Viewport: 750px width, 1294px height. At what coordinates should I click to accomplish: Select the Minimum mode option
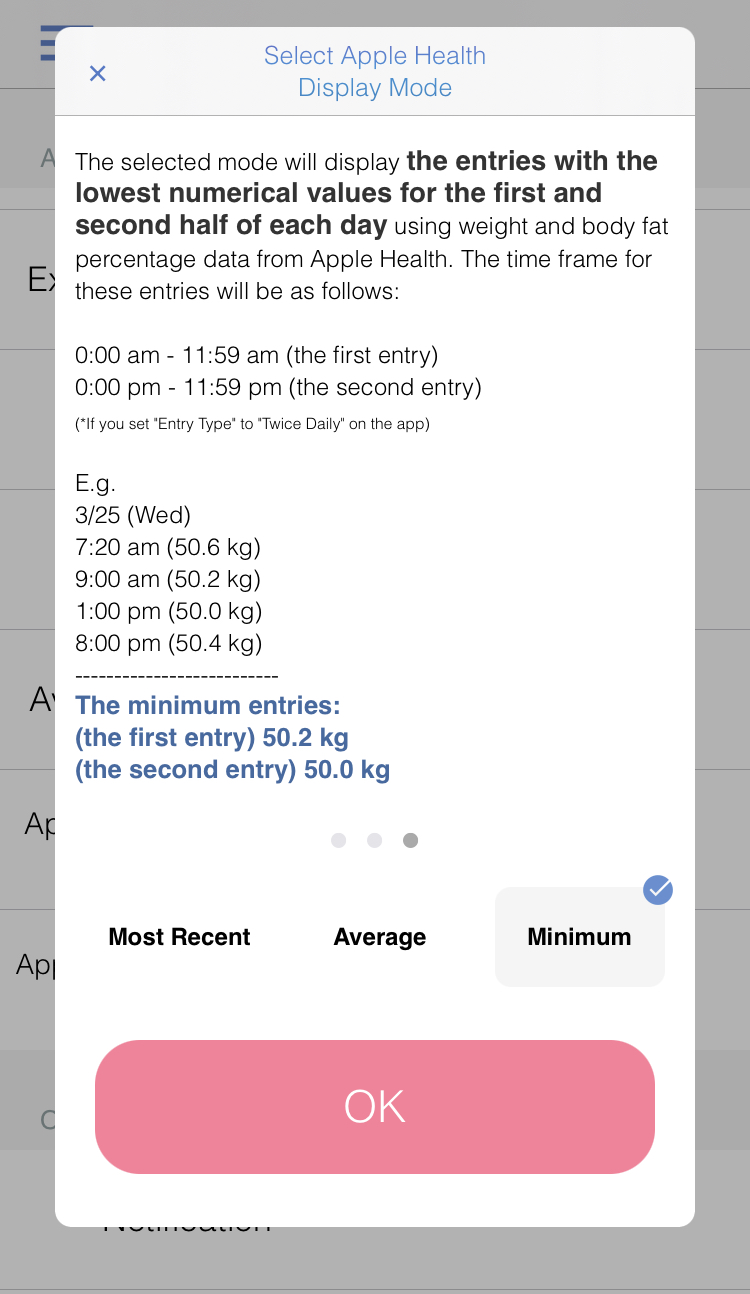[x=580, y=937]
